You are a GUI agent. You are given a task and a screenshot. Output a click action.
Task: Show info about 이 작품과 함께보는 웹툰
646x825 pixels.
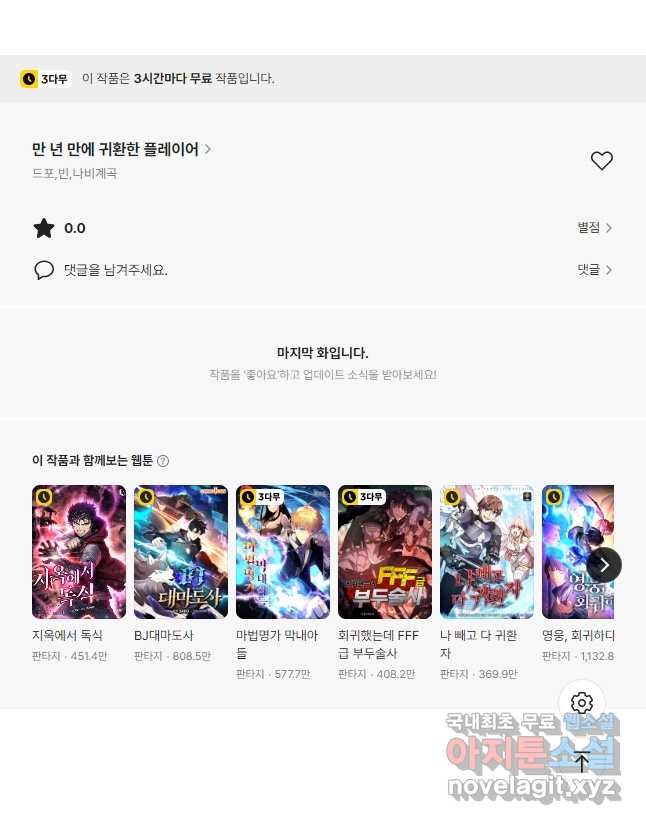[163, 461]
